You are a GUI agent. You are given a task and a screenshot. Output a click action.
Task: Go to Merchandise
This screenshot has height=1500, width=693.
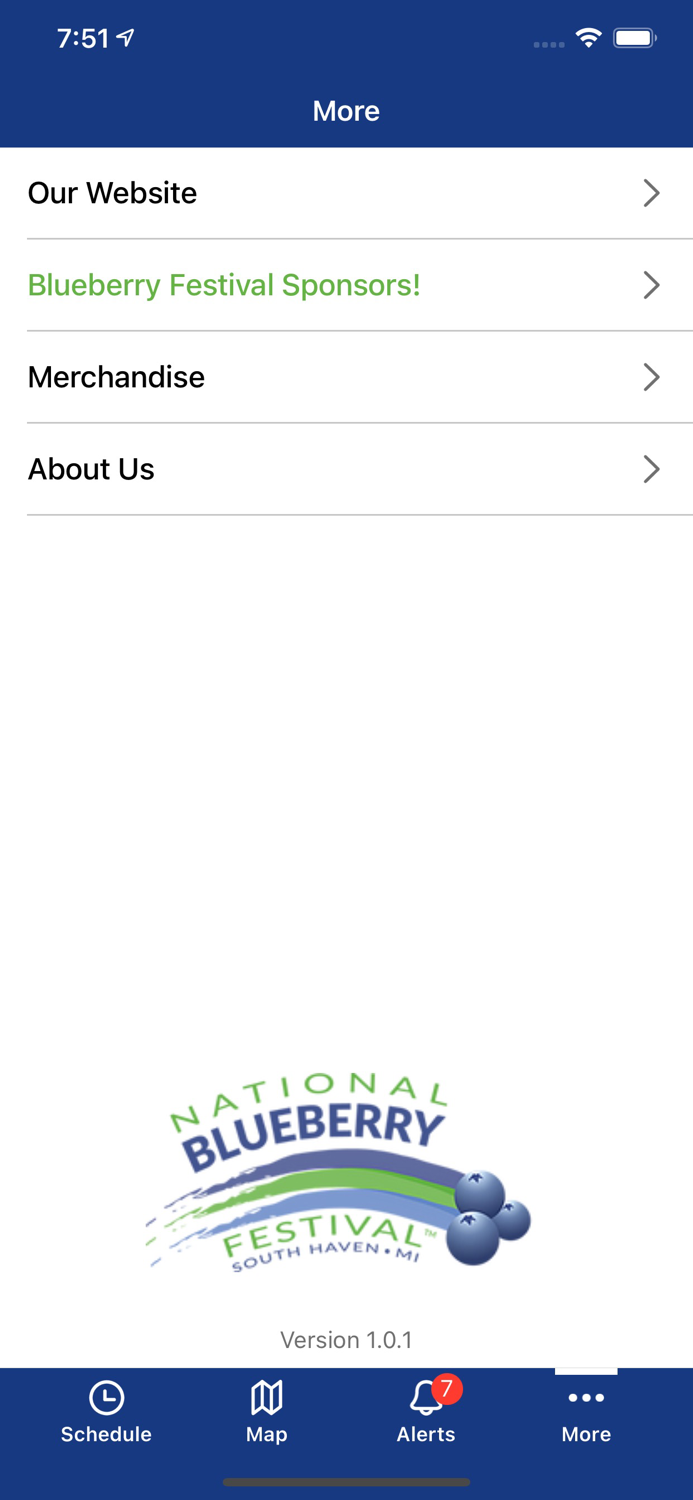(x=346, y=377)
